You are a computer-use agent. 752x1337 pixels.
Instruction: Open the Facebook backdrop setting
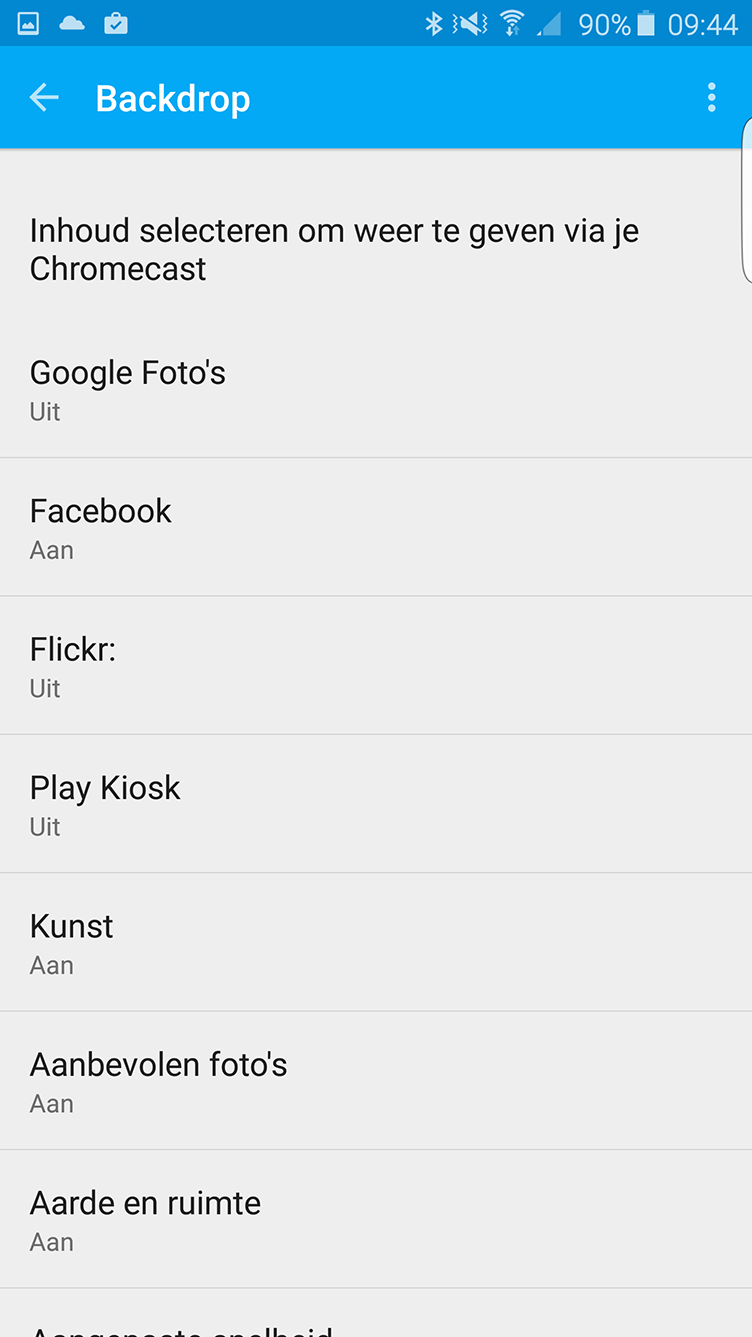coord(376,527)
